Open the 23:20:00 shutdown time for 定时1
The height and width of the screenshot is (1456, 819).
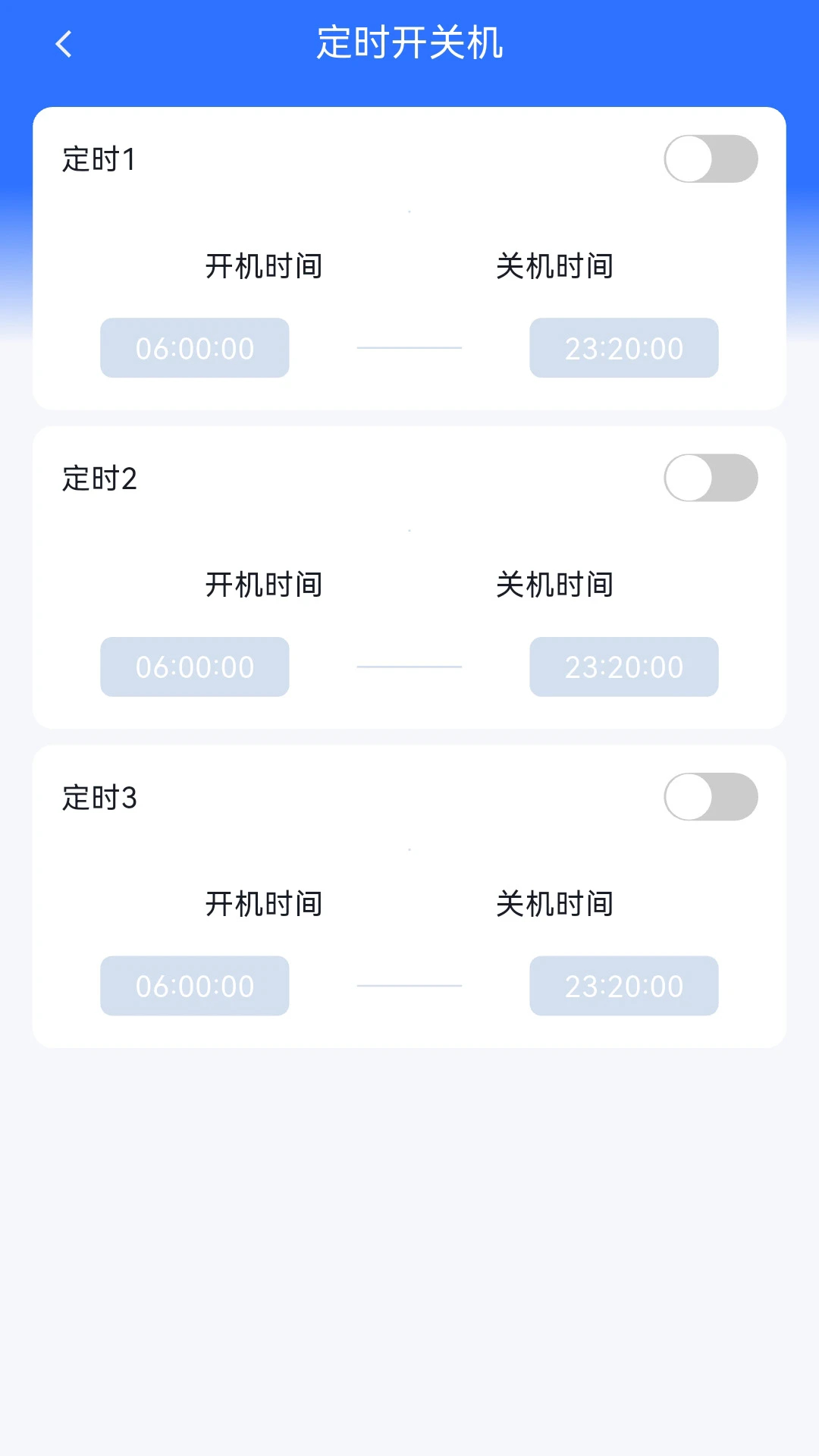(x=623, y=348)
